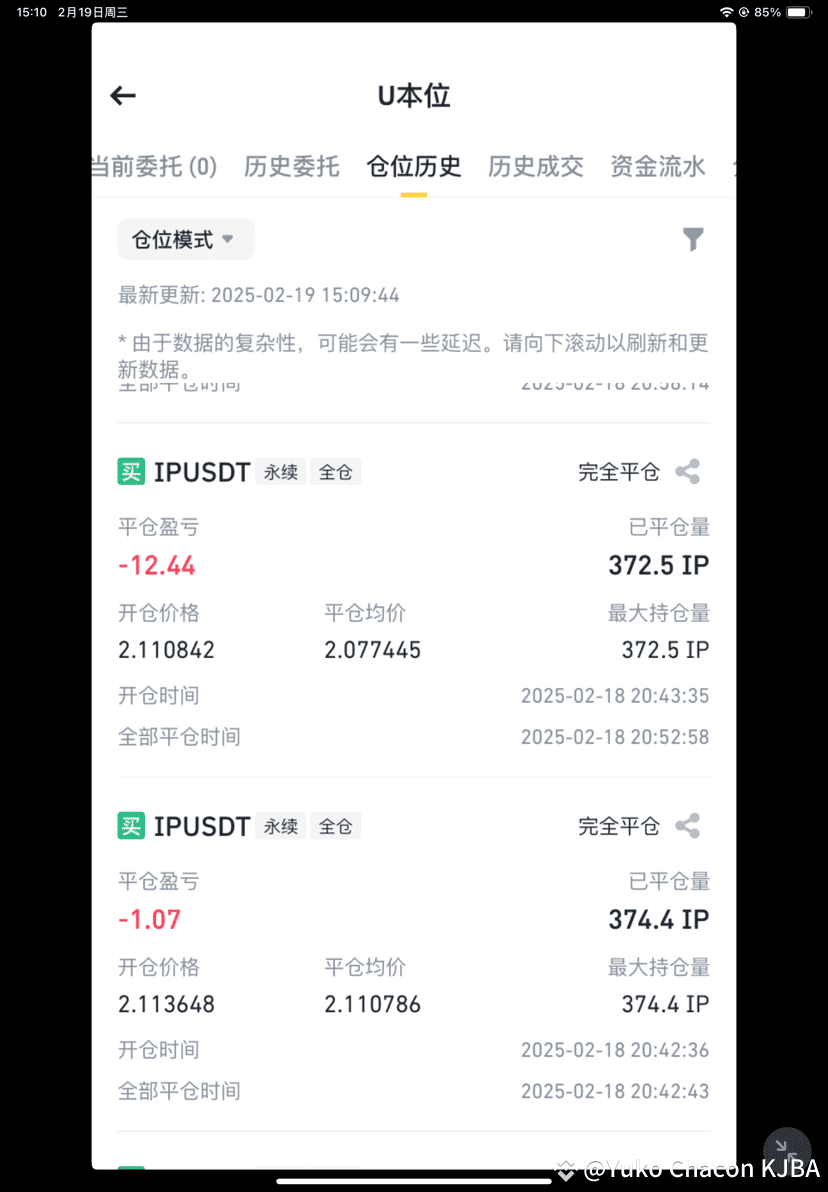Toggle the 全仓 label on the first position

[x=335, y=472]
